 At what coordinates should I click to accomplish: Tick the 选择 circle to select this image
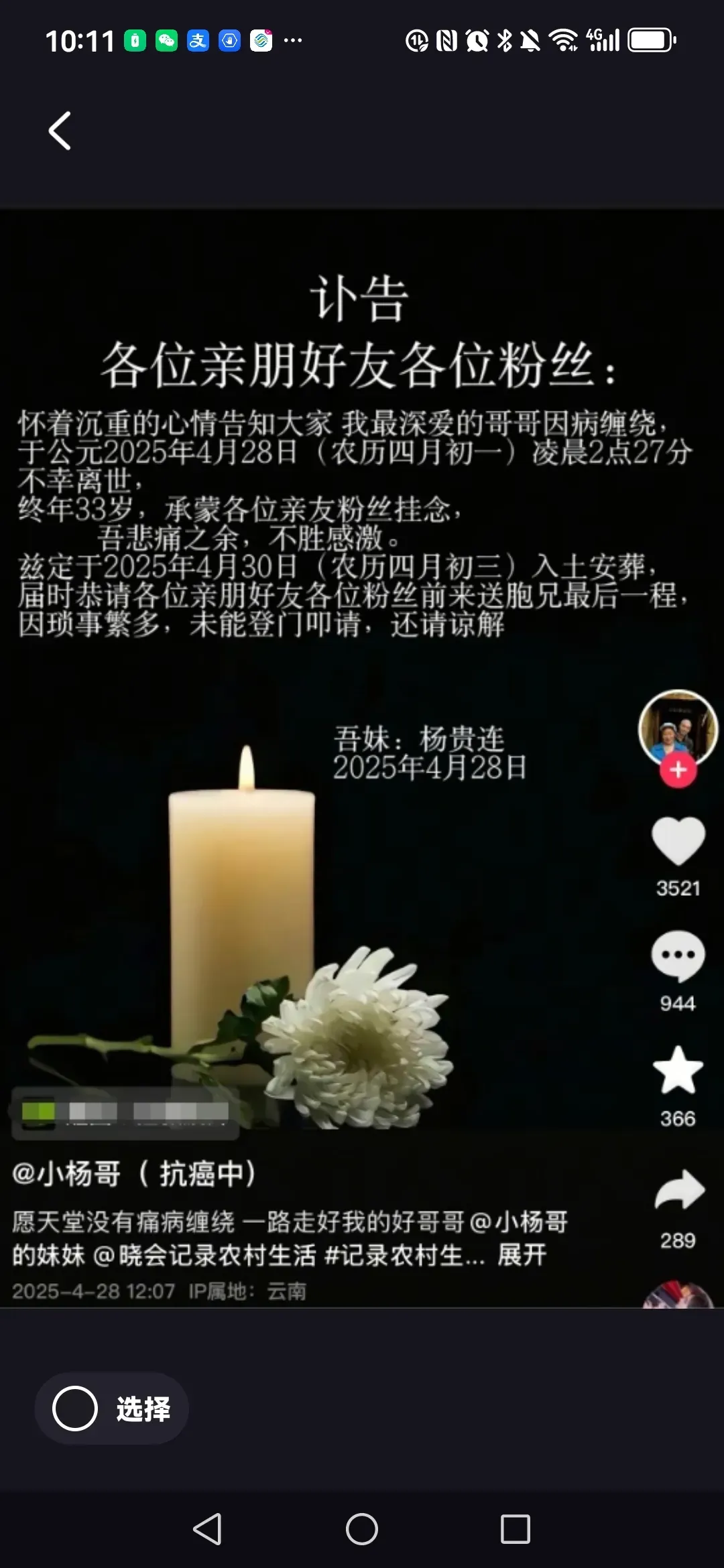tap(75, 1409)
